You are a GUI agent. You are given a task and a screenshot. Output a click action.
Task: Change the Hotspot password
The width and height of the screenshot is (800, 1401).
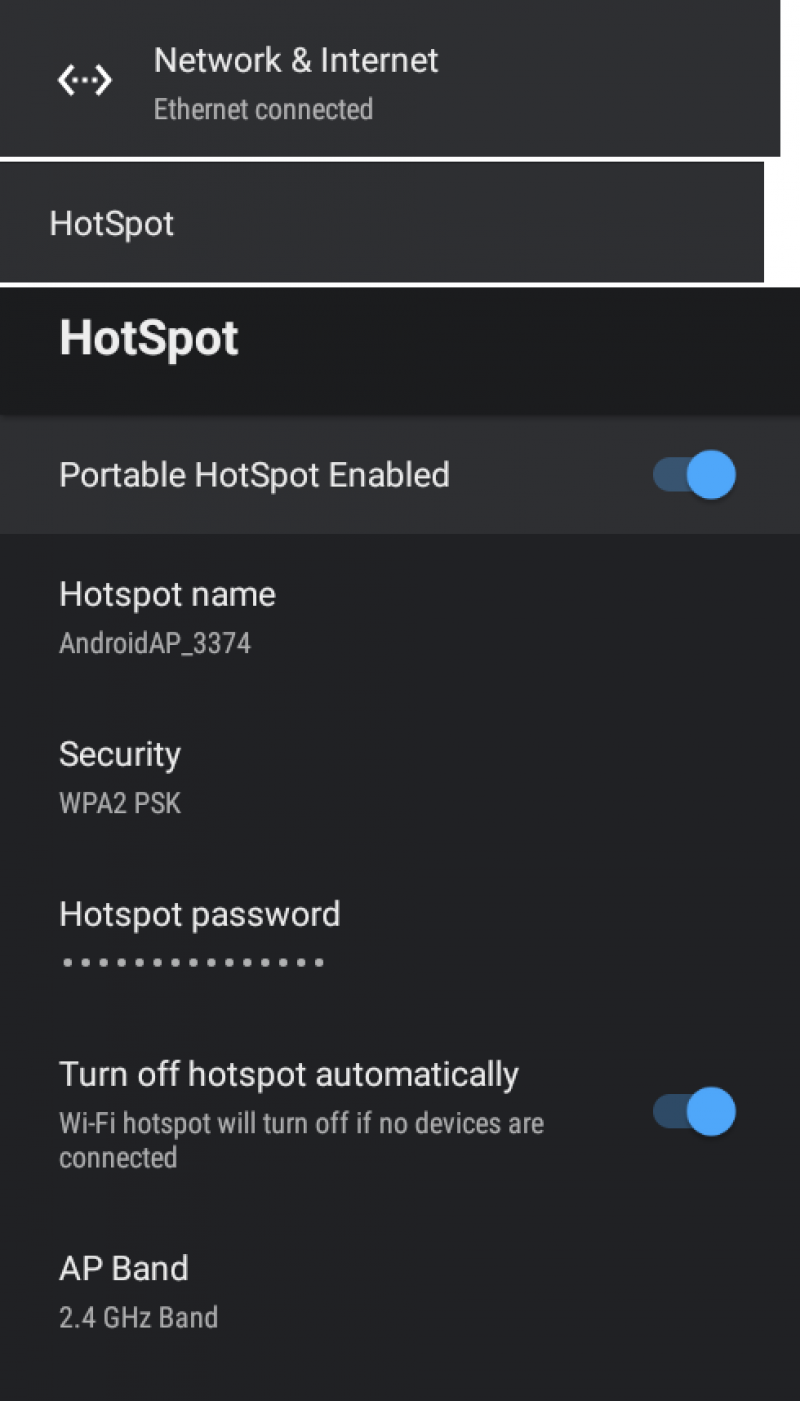(400, 935)
